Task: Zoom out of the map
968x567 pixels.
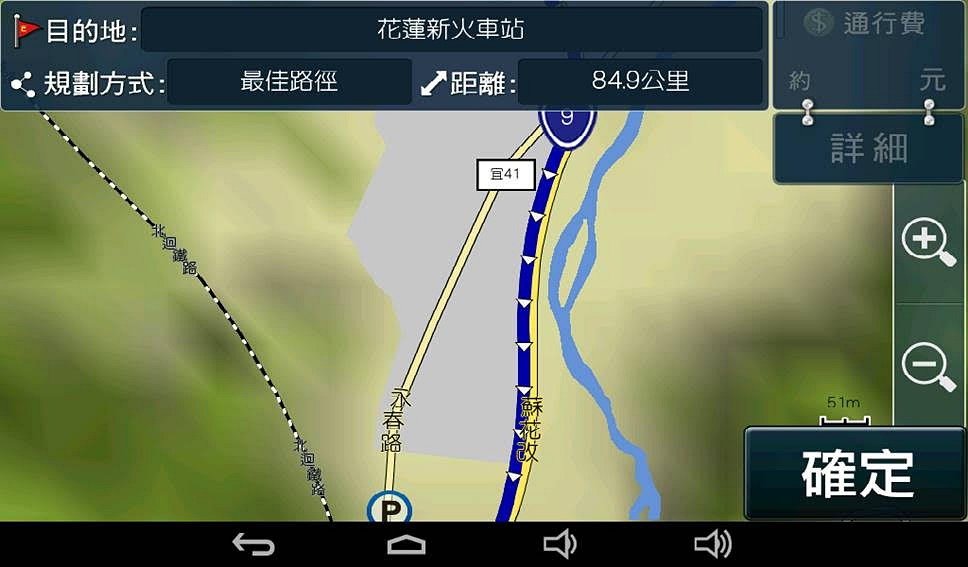Action: coord(928,366)
